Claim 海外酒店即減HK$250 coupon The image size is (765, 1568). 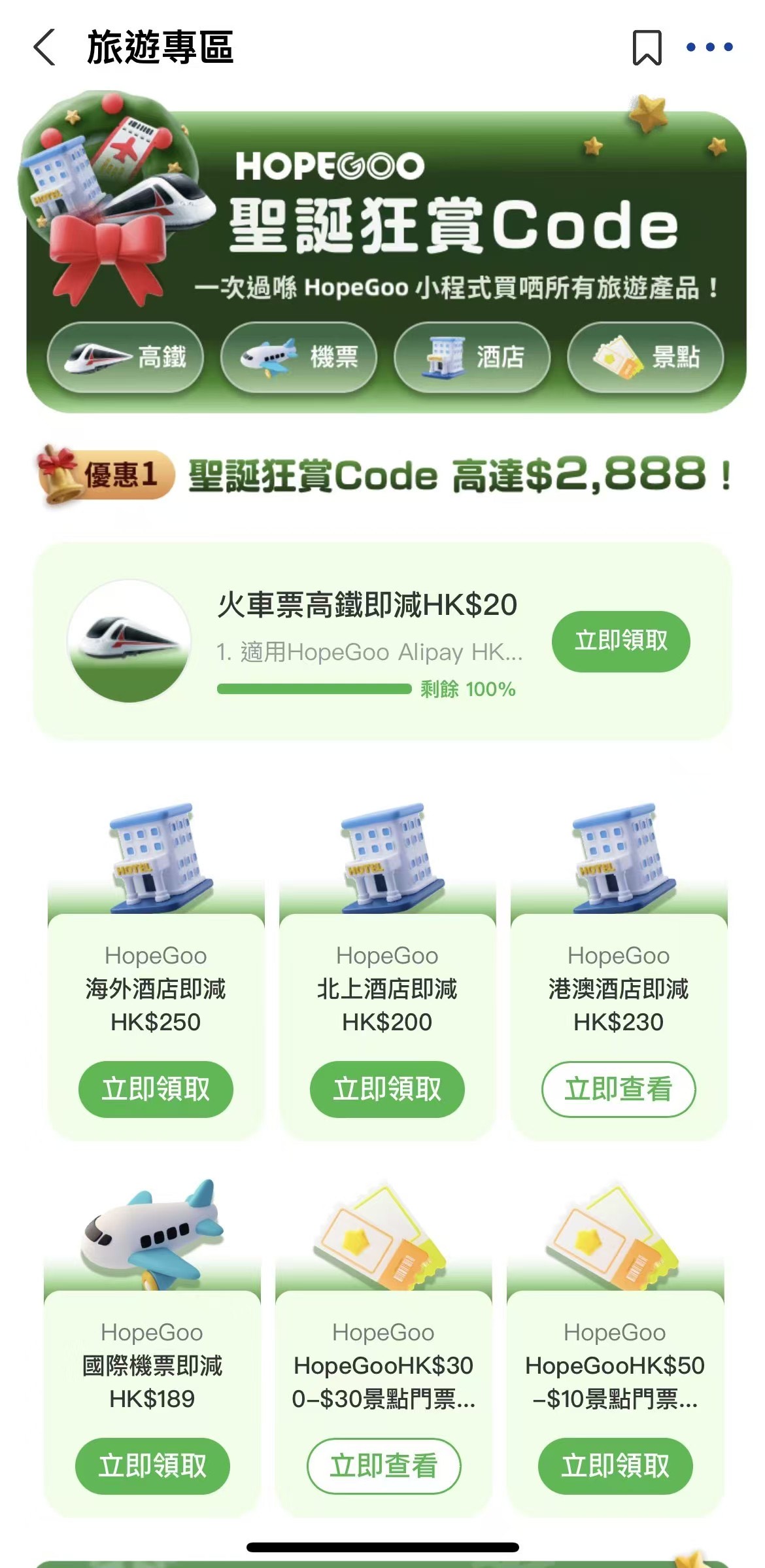point(156,1089)
